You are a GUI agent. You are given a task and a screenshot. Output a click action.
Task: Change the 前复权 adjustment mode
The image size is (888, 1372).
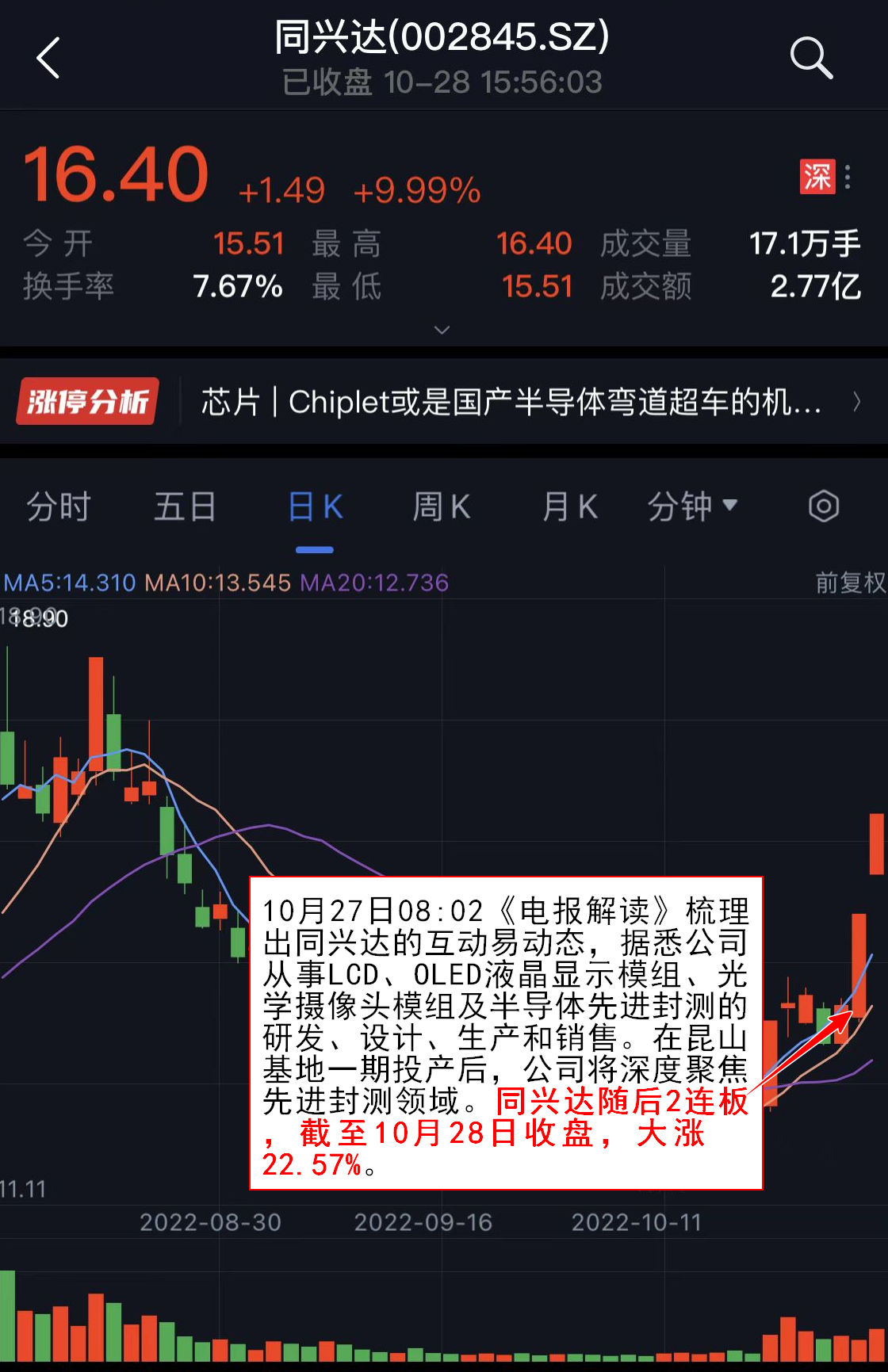(x=850, y=583)
